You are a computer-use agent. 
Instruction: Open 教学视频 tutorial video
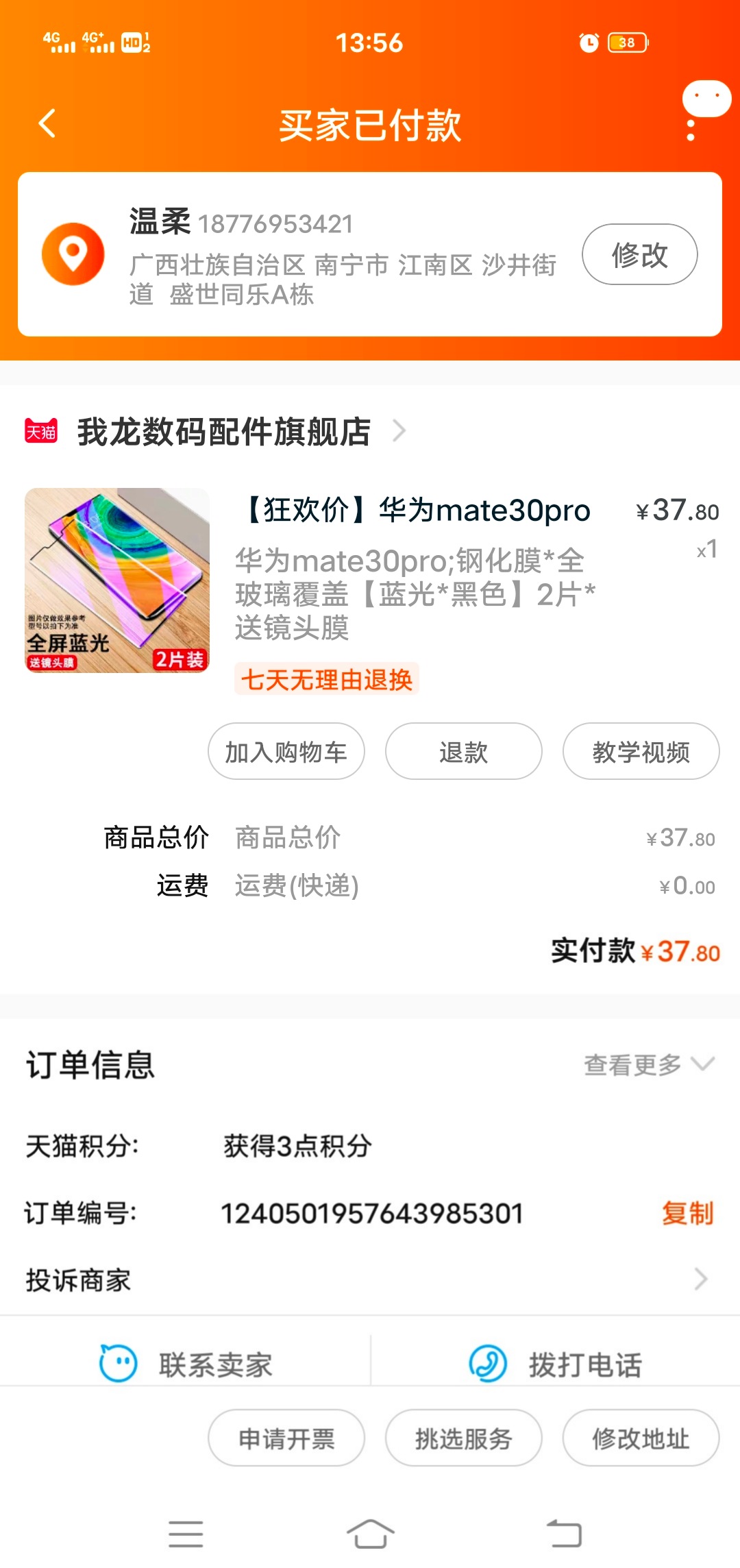(x=641, y=752)
